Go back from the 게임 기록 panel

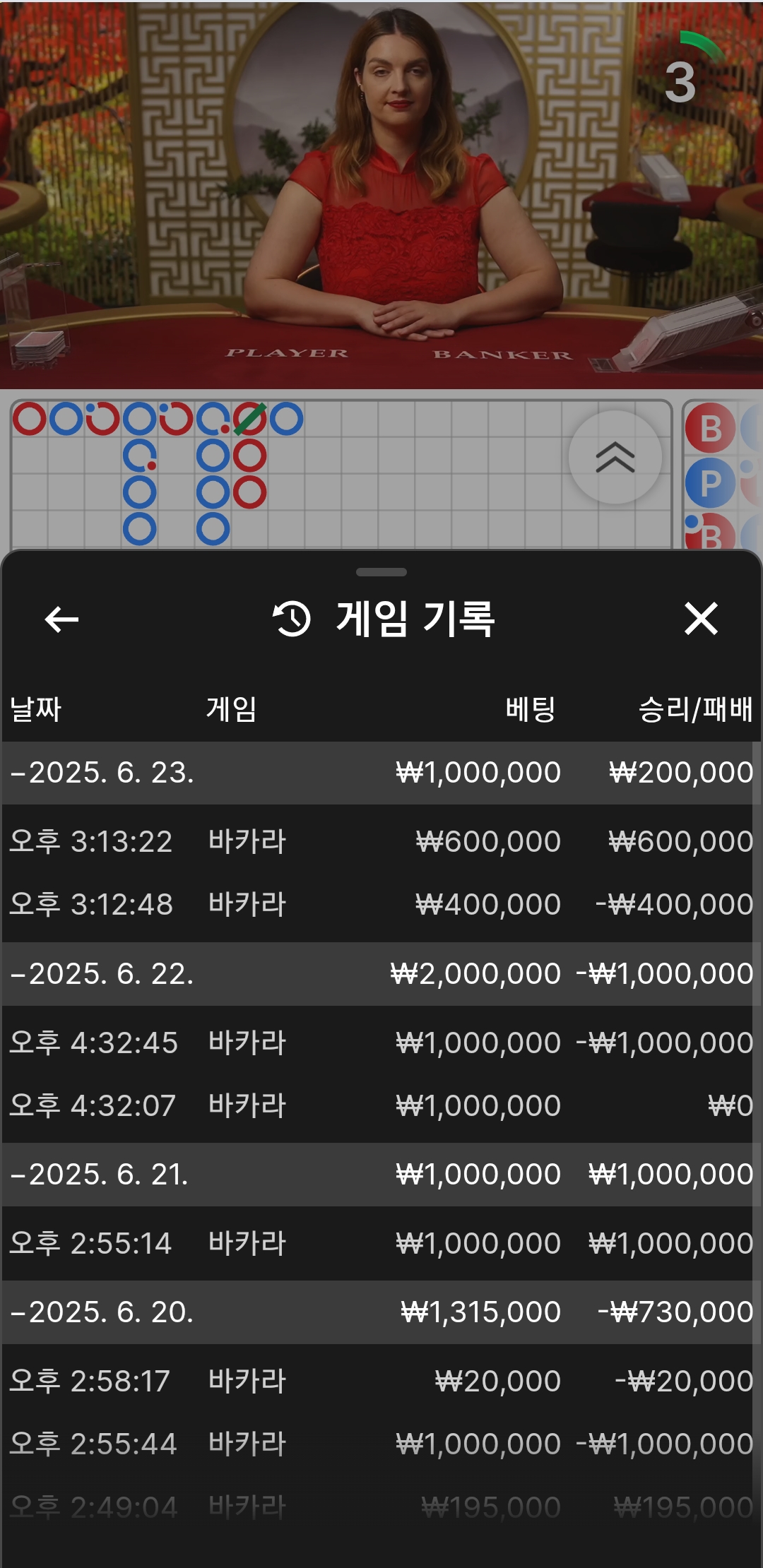(61, 619)
